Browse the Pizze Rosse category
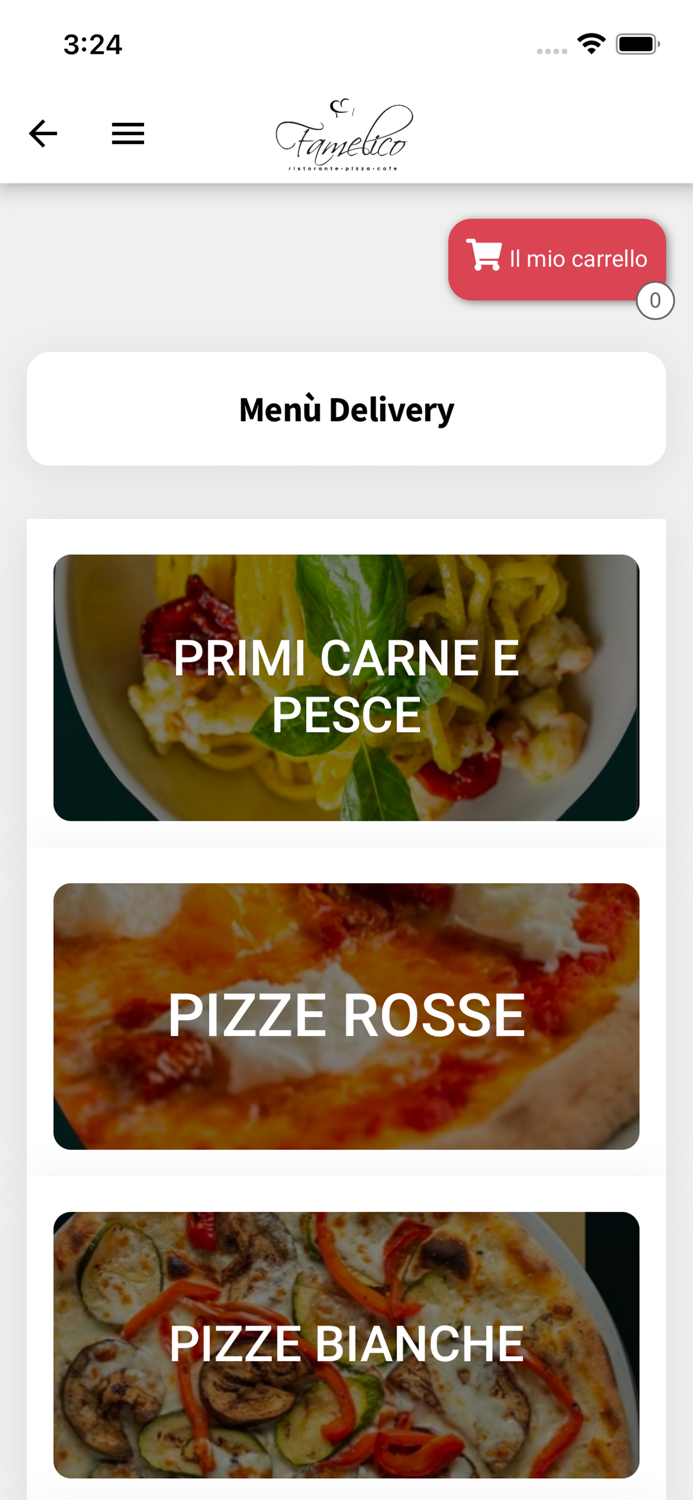This screenshot has width=693, height=1500. [346, 1015]
